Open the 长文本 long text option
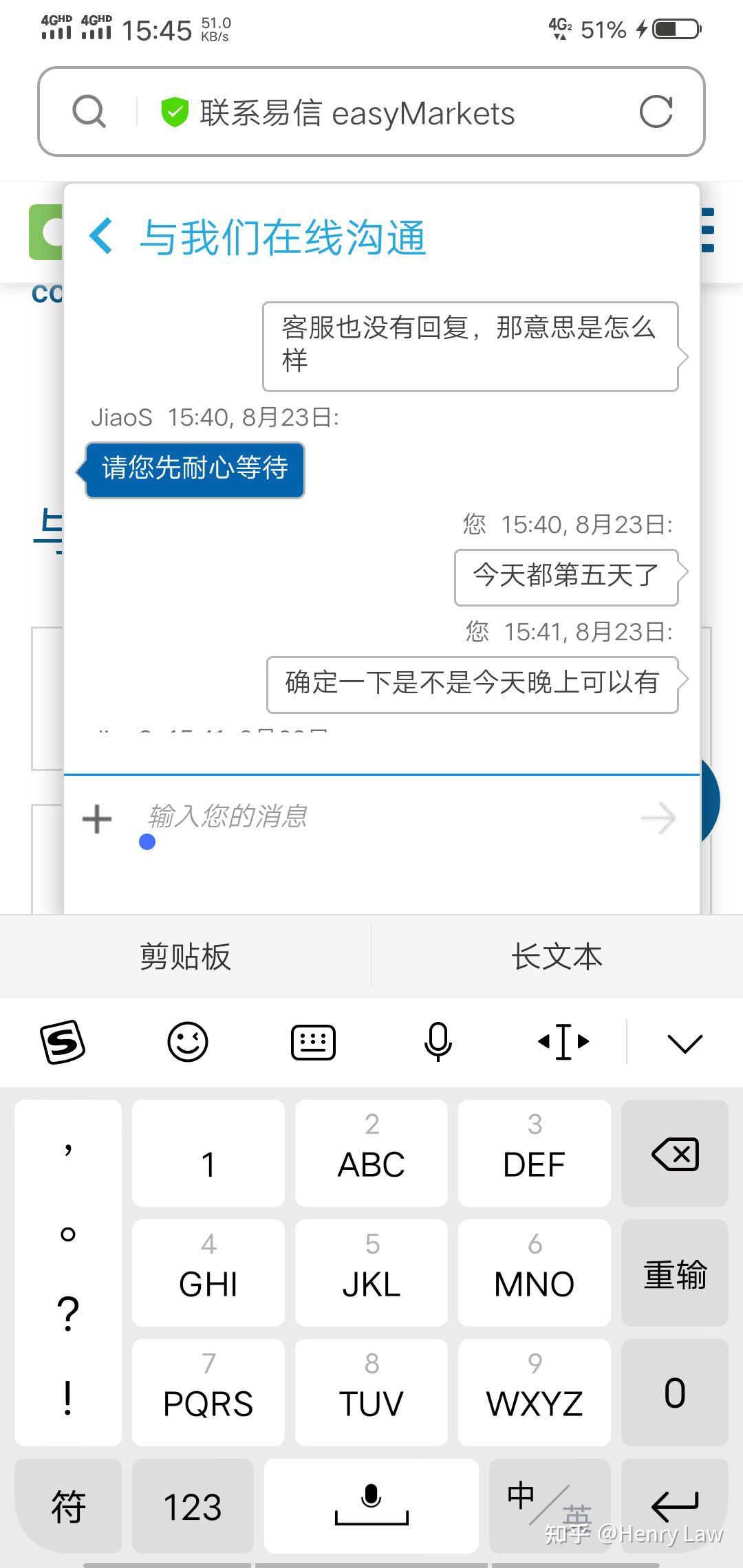The height and width of the screenshot is (1568, 743). click(557, 956)
